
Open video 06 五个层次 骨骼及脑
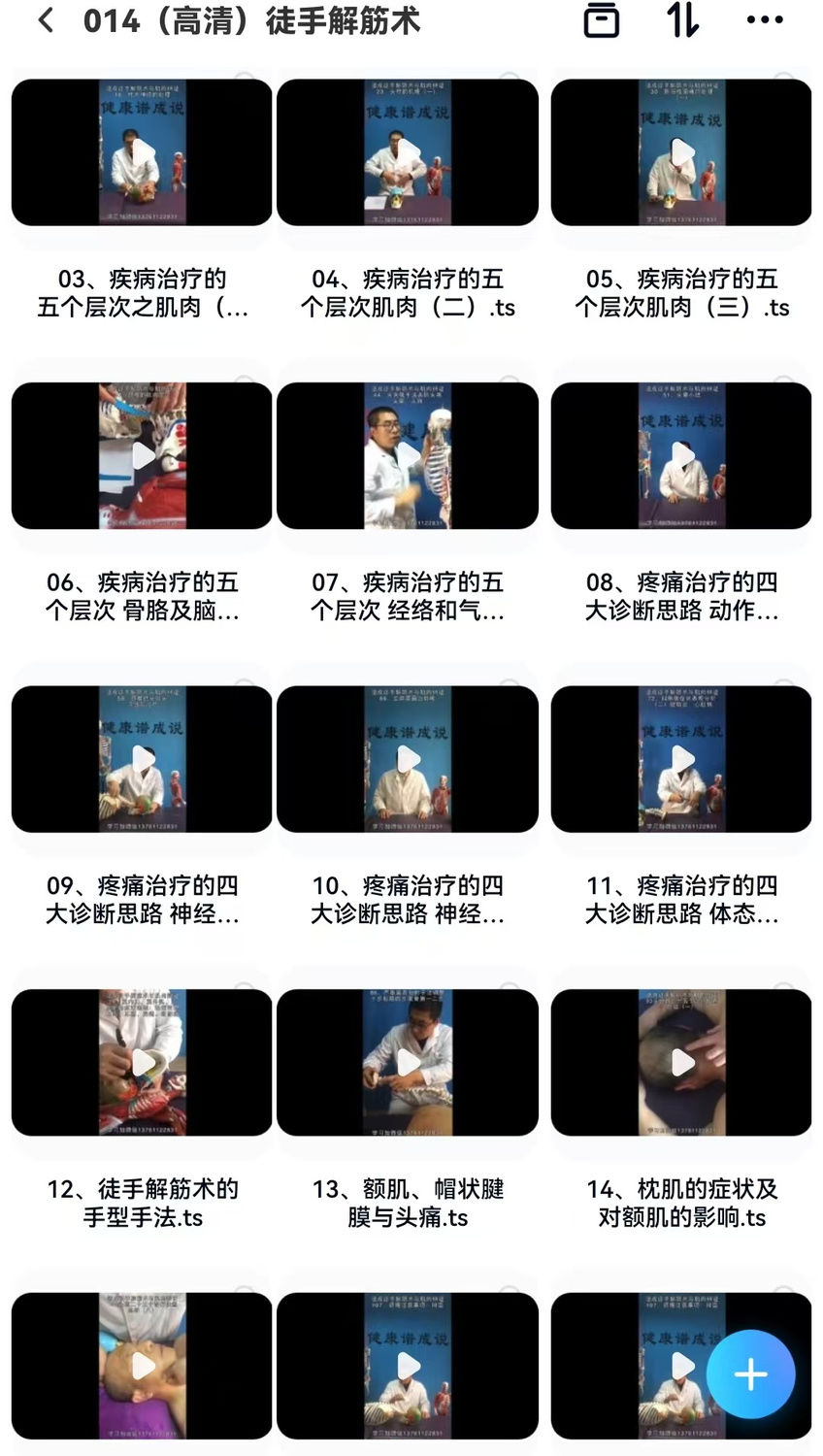tap(142, 455)
